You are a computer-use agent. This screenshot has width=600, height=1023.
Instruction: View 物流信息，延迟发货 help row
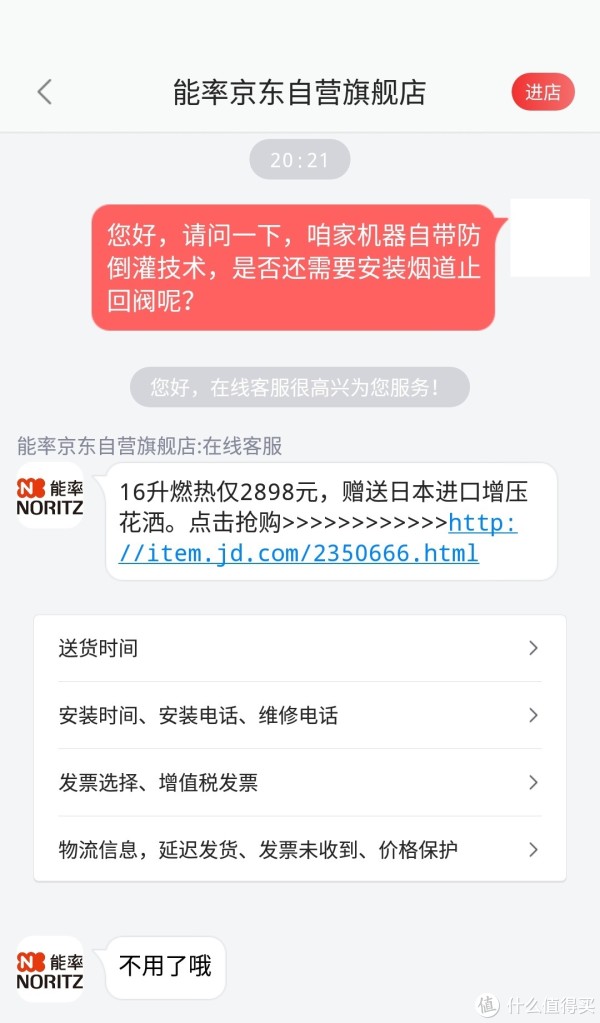pyautogui.click(x=300, y=849)
